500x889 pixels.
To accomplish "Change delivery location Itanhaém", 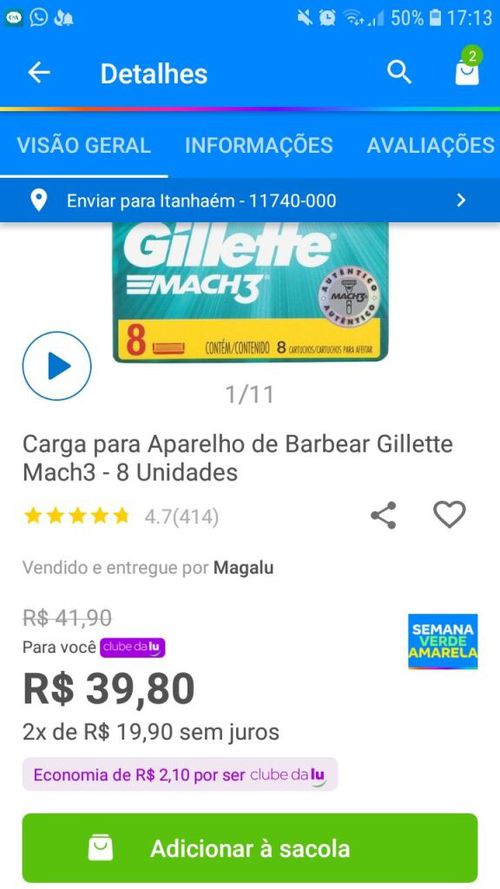I will point(250,200).
